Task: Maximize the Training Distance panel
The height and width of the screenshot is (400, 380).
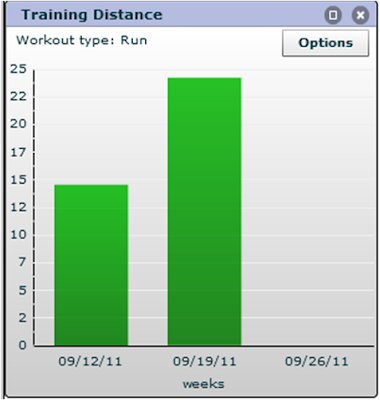Action: click(x=333, y=15)
